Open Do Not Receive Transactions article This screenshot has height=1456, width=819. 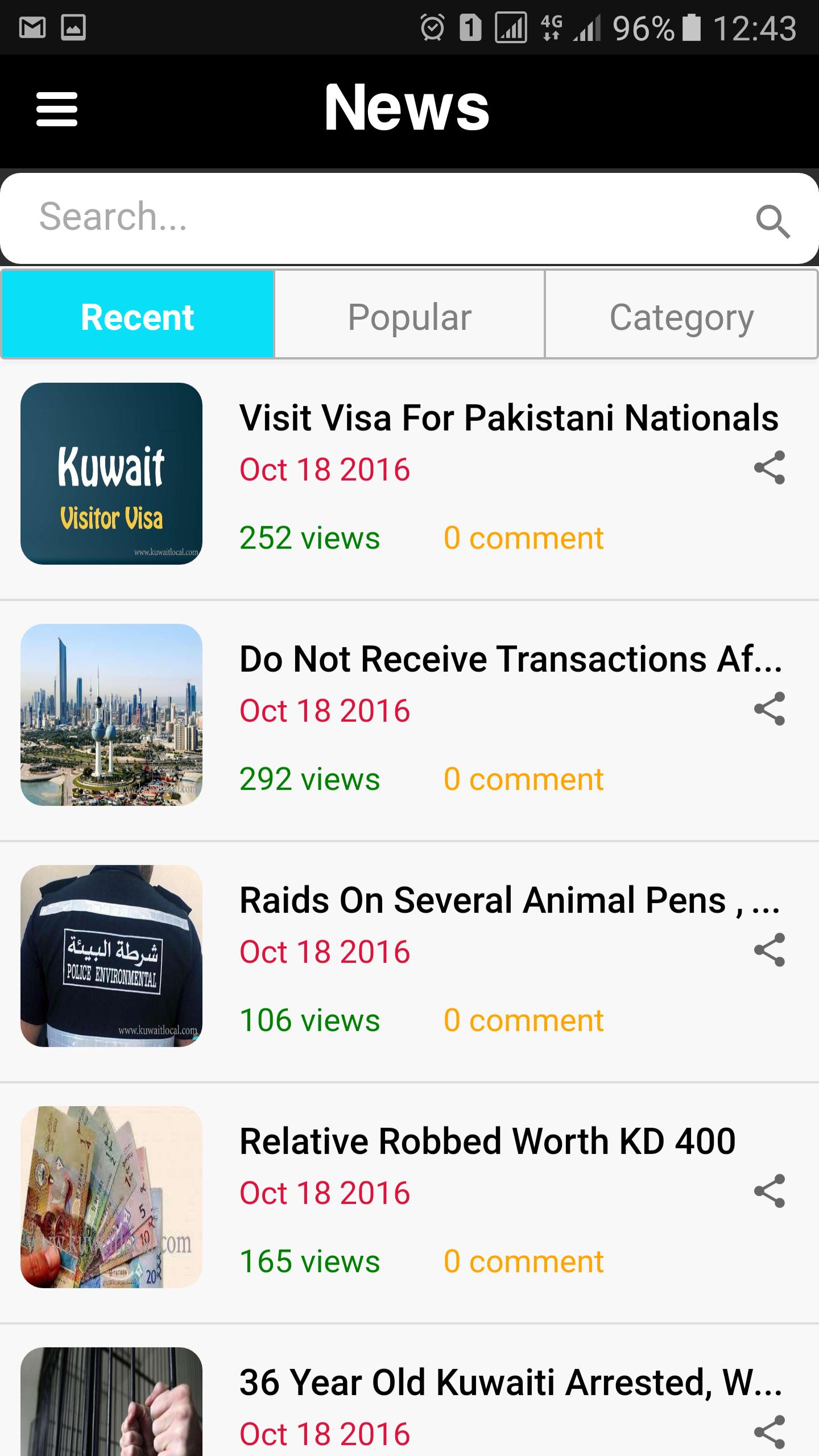click(x=510, y=660)
